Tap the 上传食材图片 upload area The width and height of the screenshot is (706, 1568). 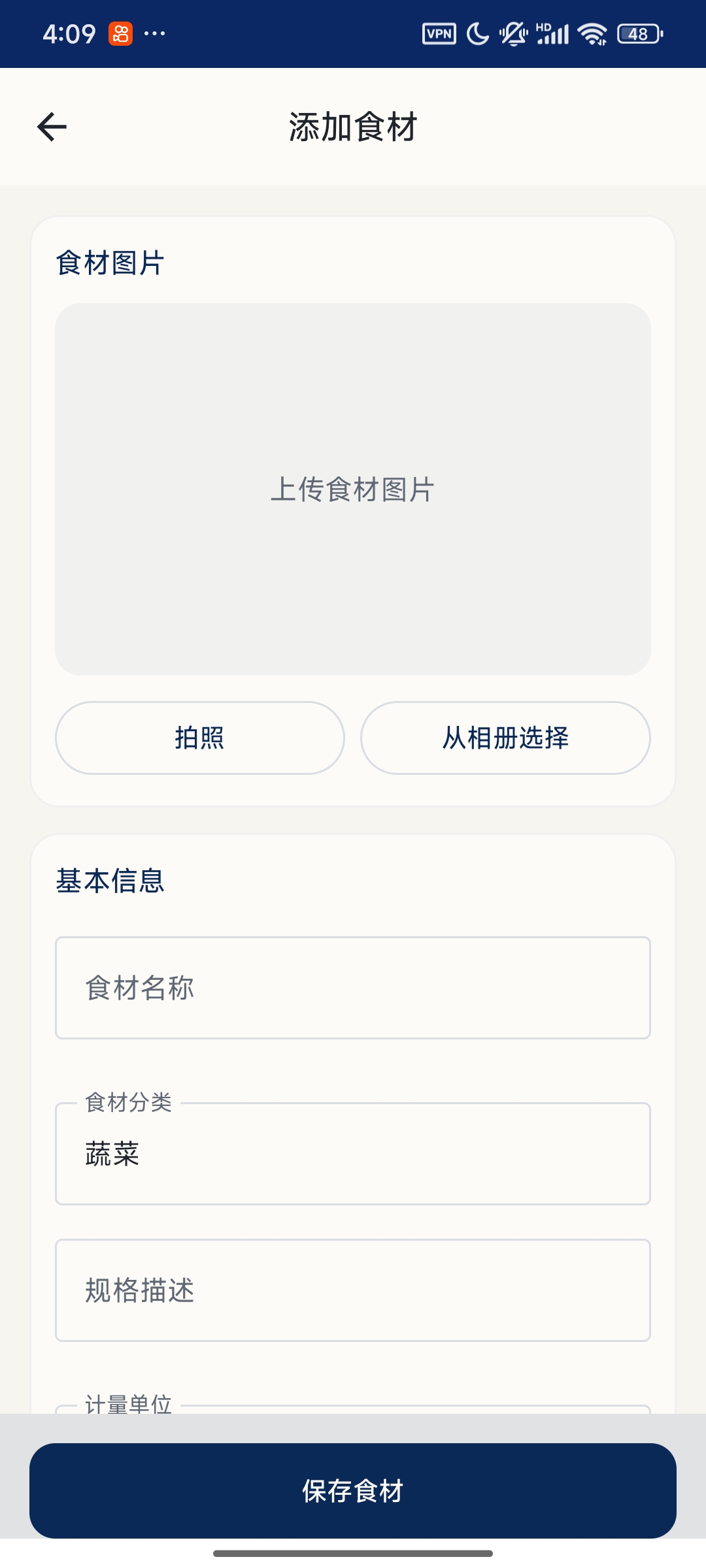point(353,489)
